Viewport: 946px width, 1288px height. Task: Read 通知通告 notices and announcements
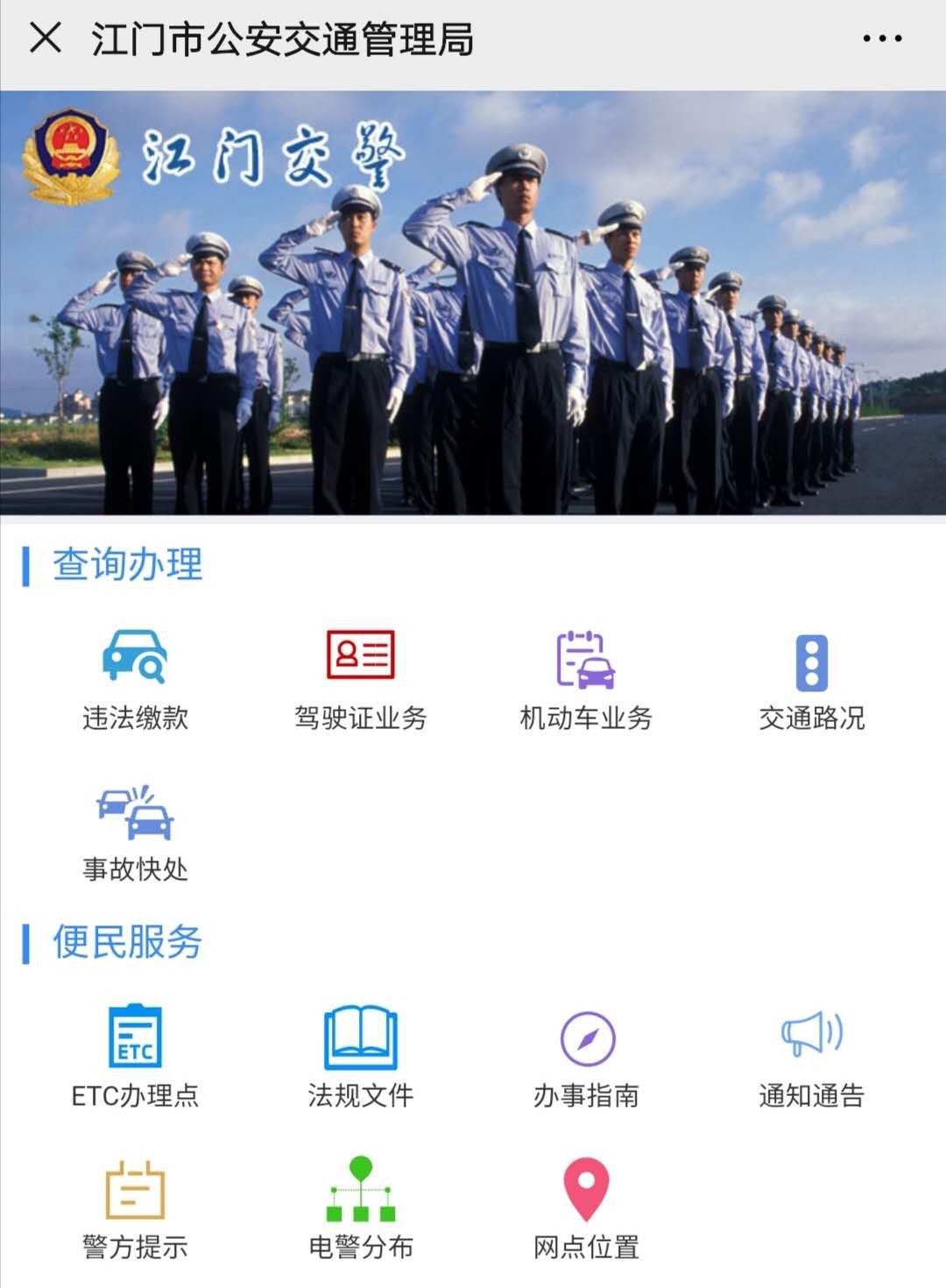(811, 1056)
